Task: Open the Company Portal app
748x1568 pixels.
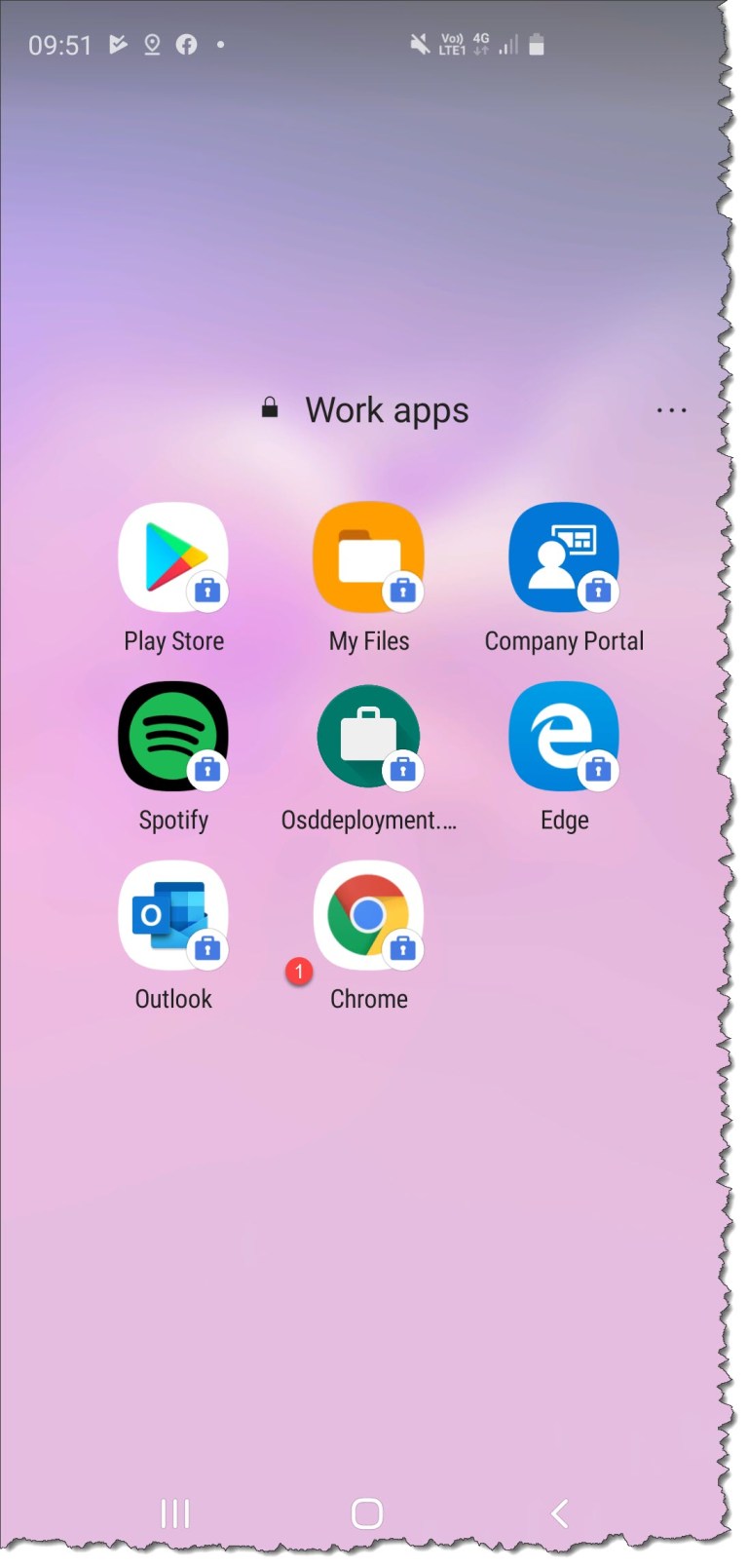Action: coord(563,556)
